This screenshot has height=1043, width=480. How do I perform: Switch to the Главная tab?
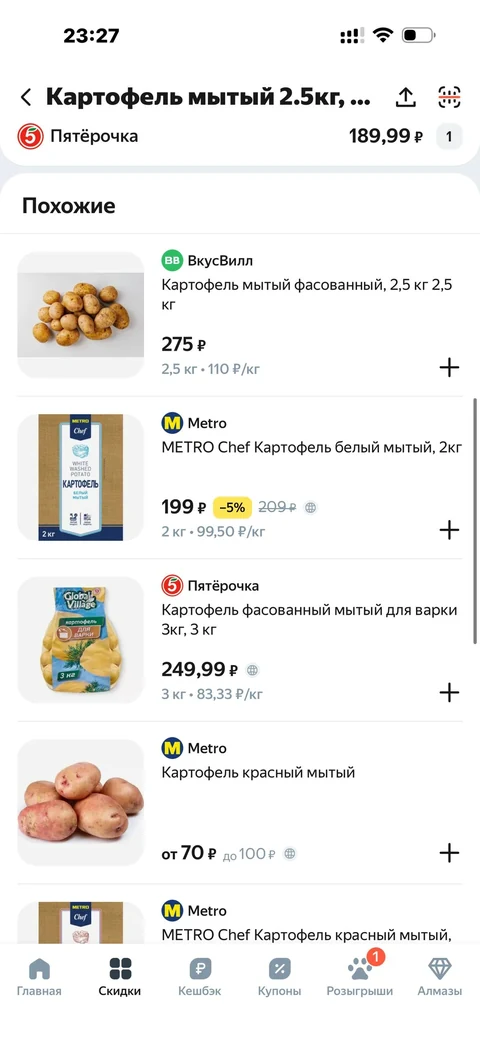[x=40, y=977]
